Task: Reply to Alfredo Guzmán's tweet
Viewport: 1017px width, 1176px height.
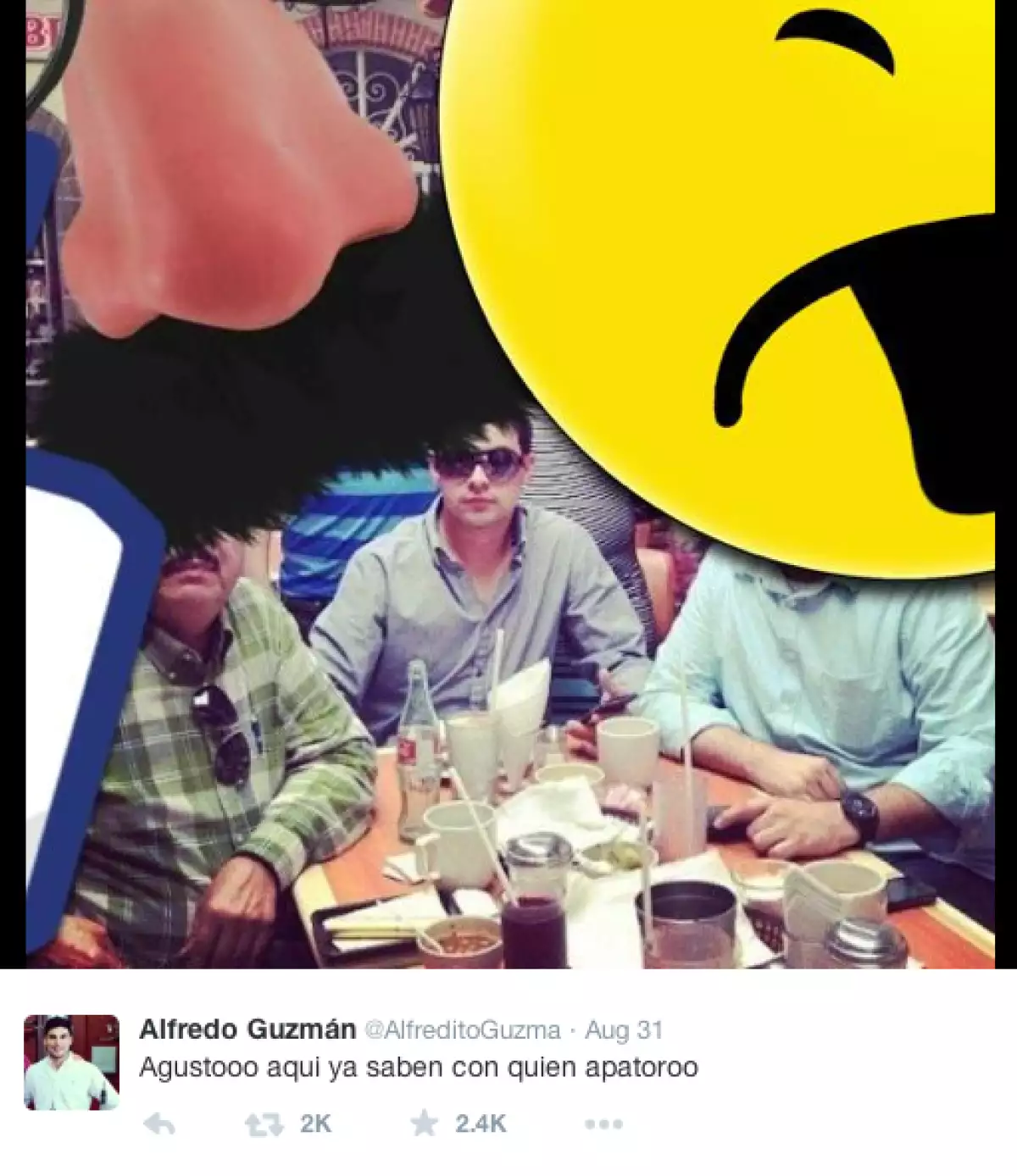Action: tap(158, 1124)
